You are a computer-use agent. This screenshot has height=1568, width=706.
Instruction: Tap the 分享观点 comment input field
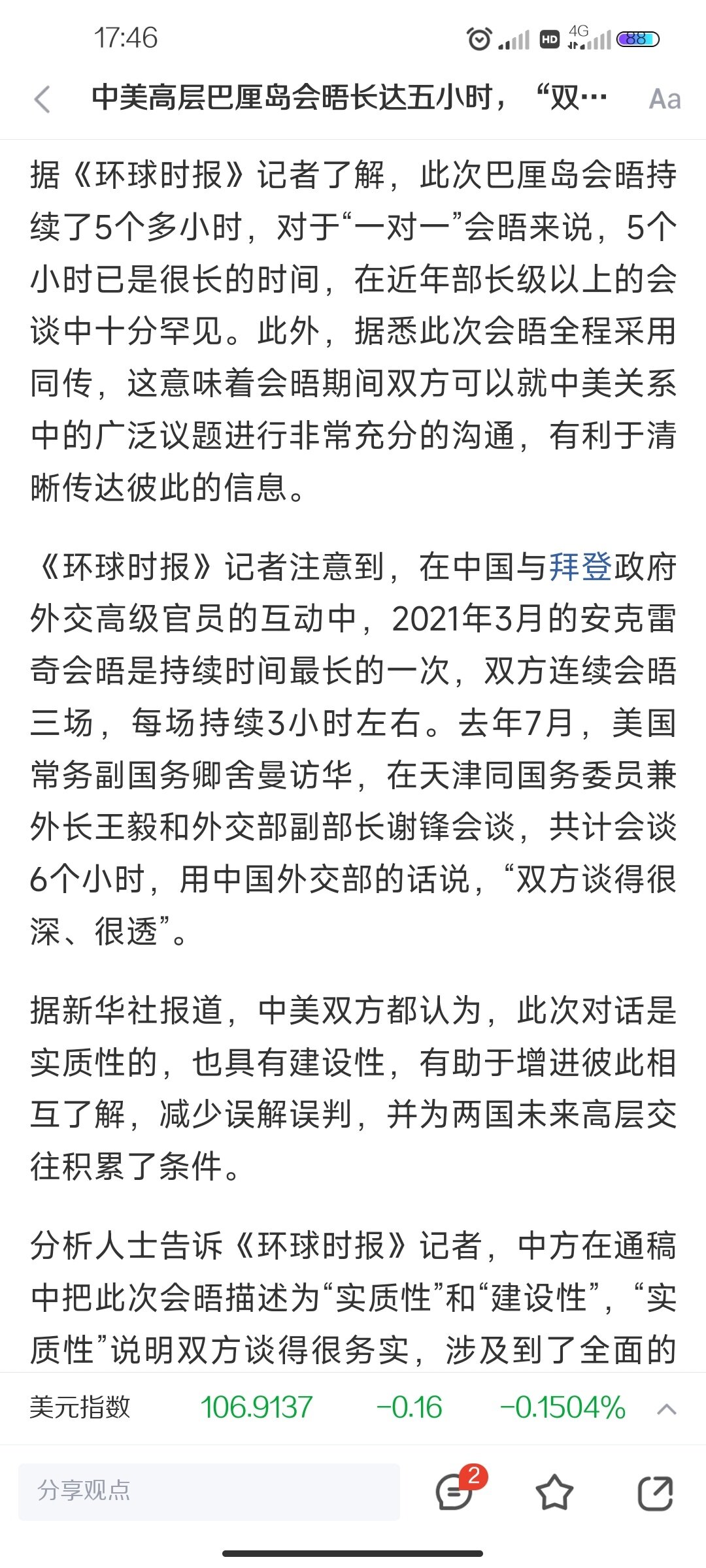[209, 1492]
